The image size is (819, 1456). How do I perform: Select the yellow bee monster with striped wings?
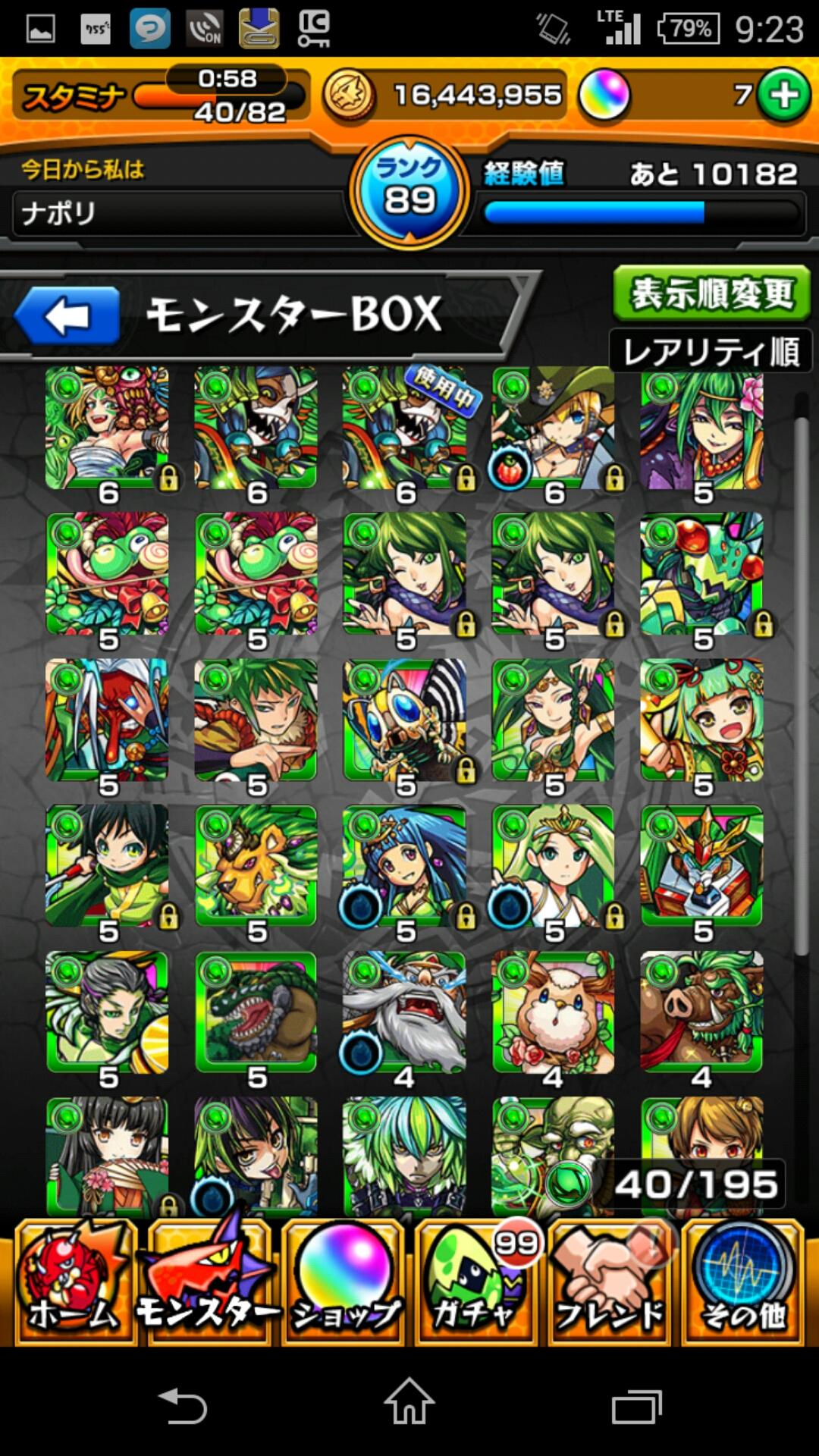click(x=404, y=720)
